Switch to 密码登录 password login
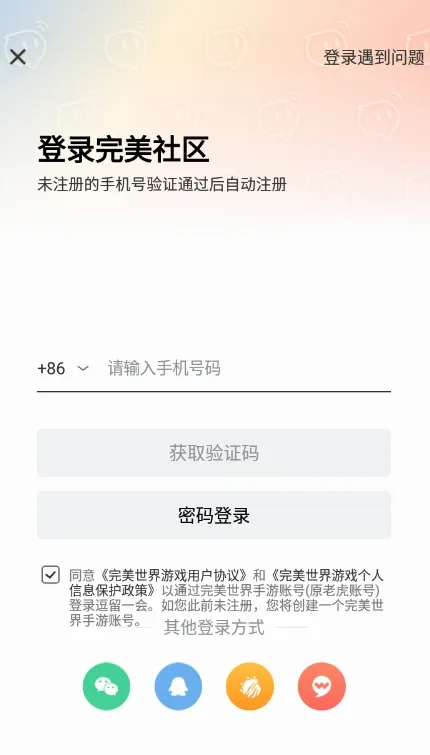The height and width of the screenshot is (755, 430). (x=214, y=515)
